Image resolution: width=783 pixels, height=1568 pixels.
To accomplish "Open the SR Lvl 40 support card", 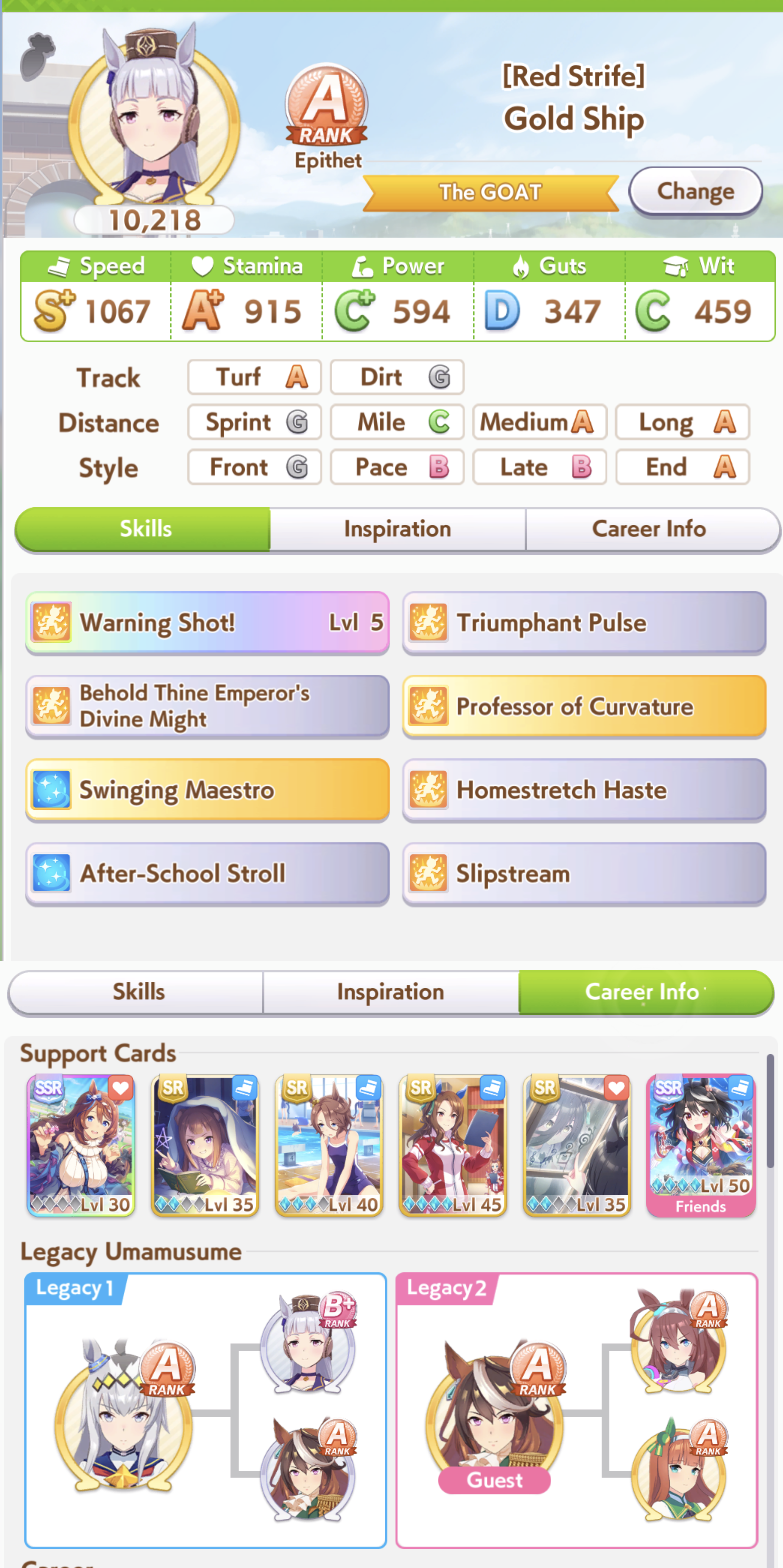I will point(329,1145).
